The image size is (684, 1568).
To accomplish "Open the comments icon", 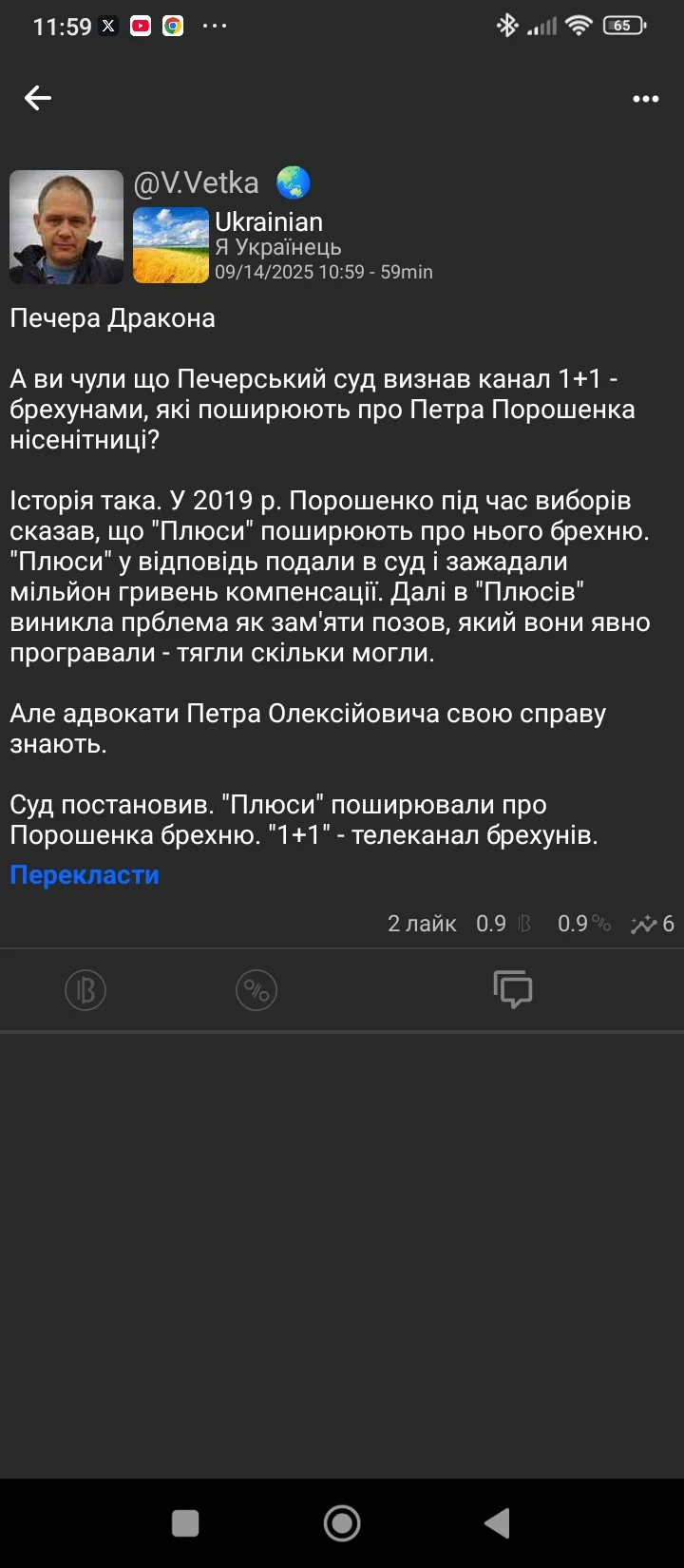I will pyautogui.click(x=513, y=990).
